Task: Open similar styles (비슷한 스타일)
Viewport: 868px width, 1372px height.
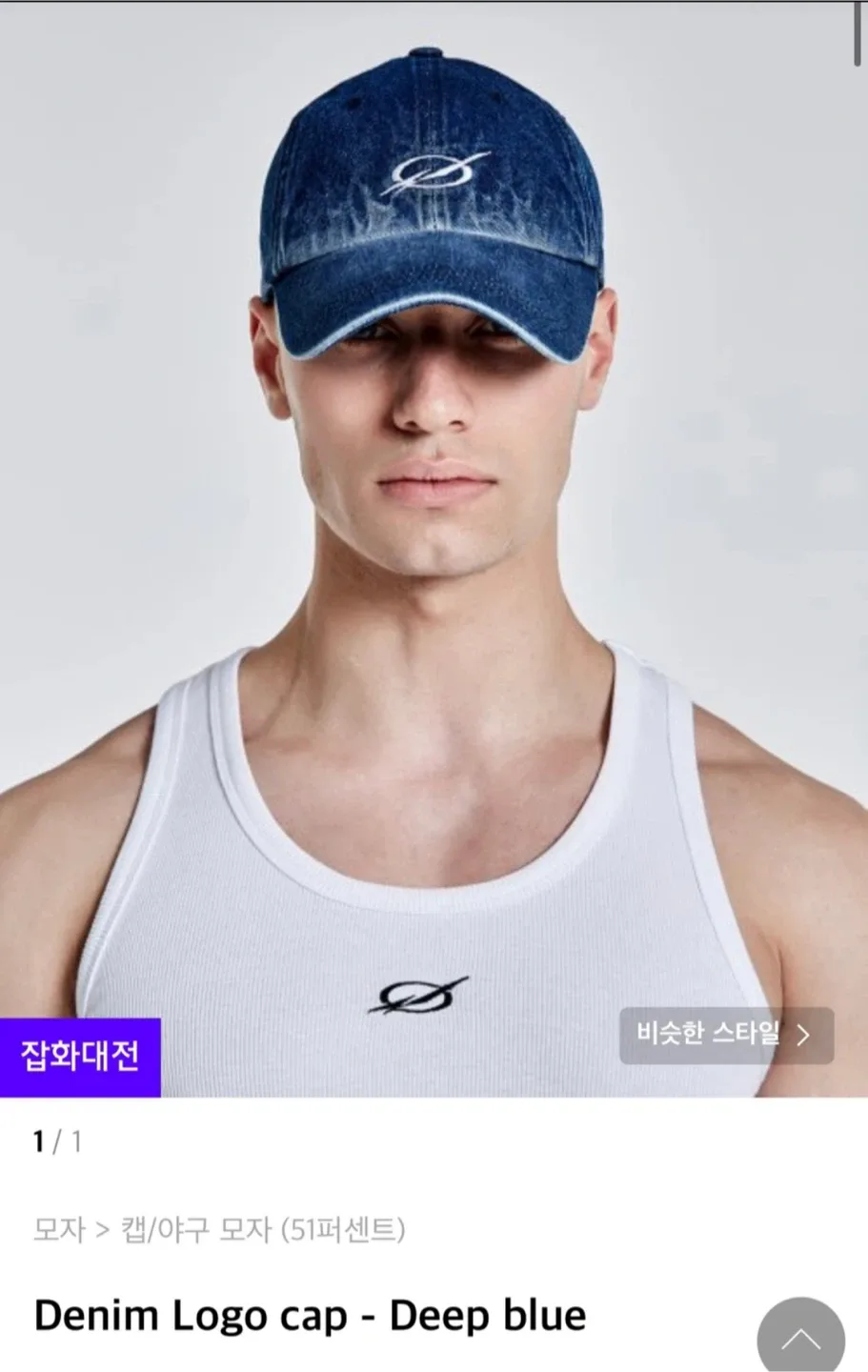Action: [x=726, y=1035]
